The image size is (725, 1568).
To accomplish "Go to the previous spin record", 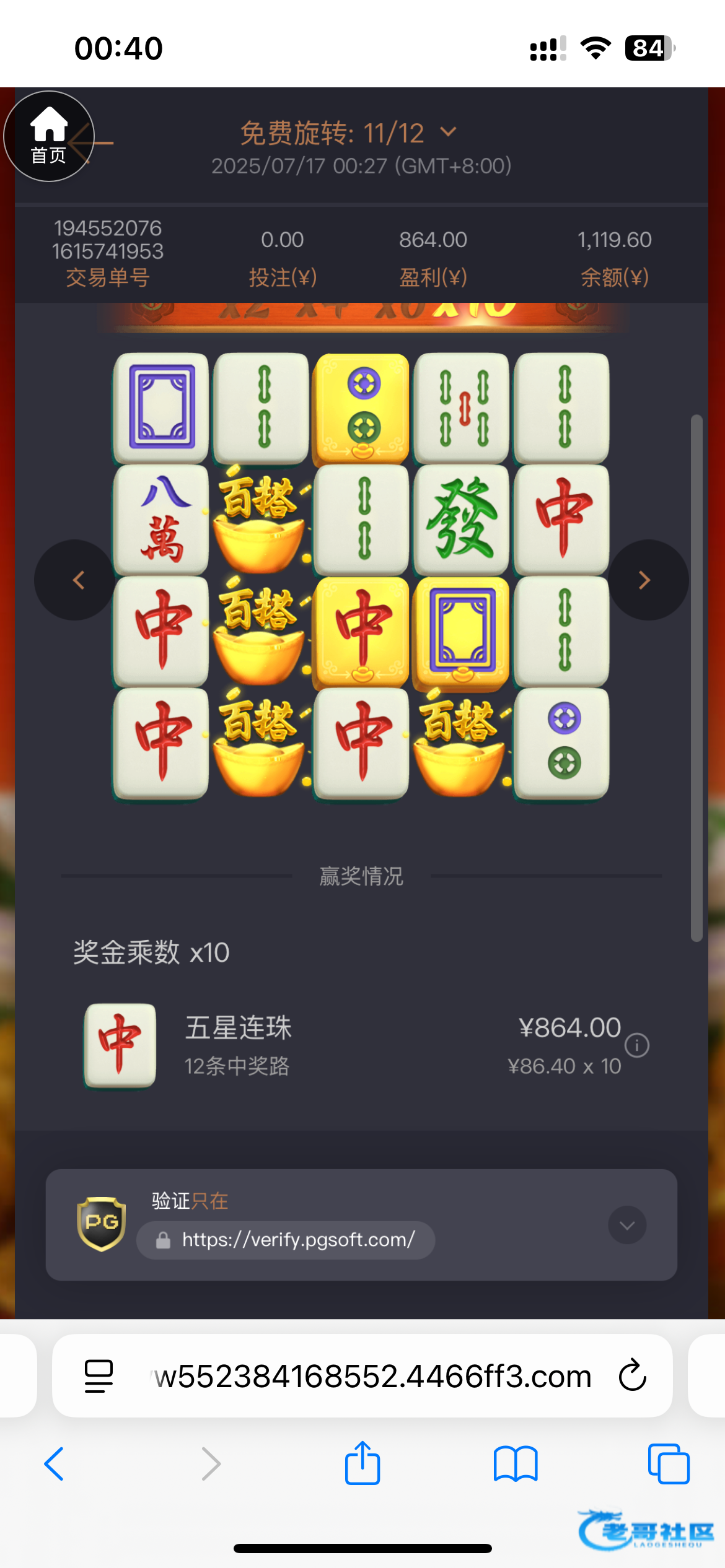I will 78,580.
